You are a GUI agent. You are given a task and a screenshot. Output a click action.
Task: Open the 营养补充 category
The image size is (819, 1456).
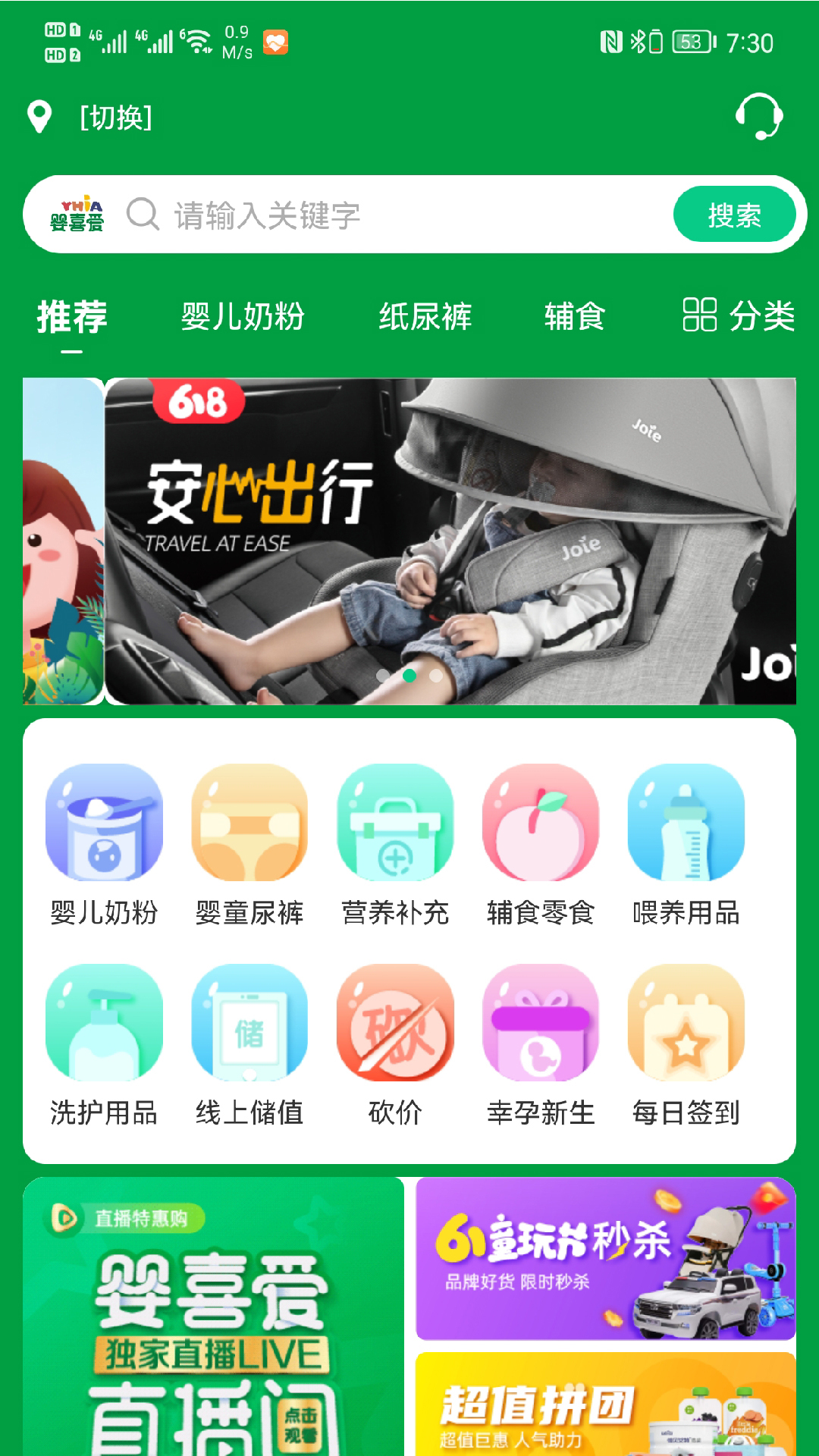click(395, 845)
